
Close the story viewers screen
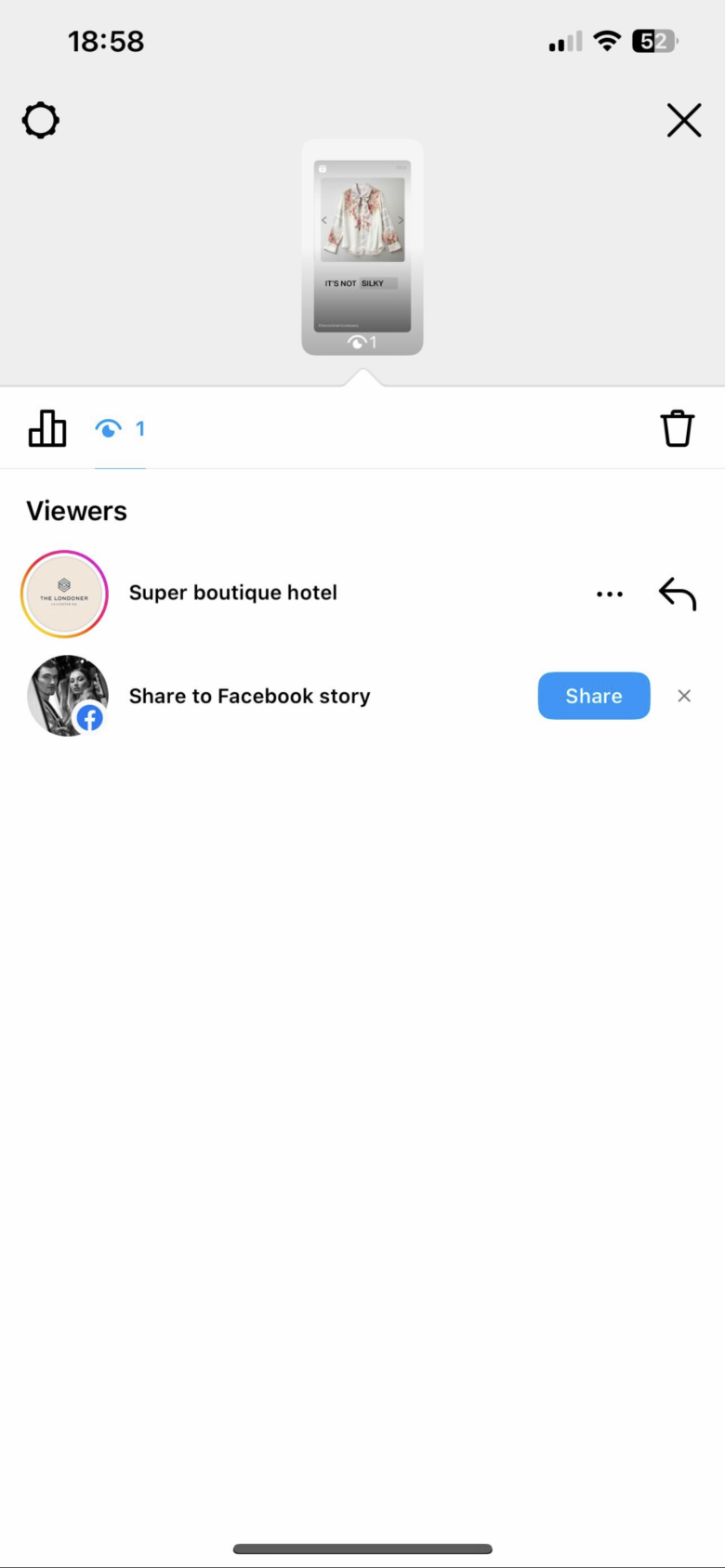click(683, 121)
